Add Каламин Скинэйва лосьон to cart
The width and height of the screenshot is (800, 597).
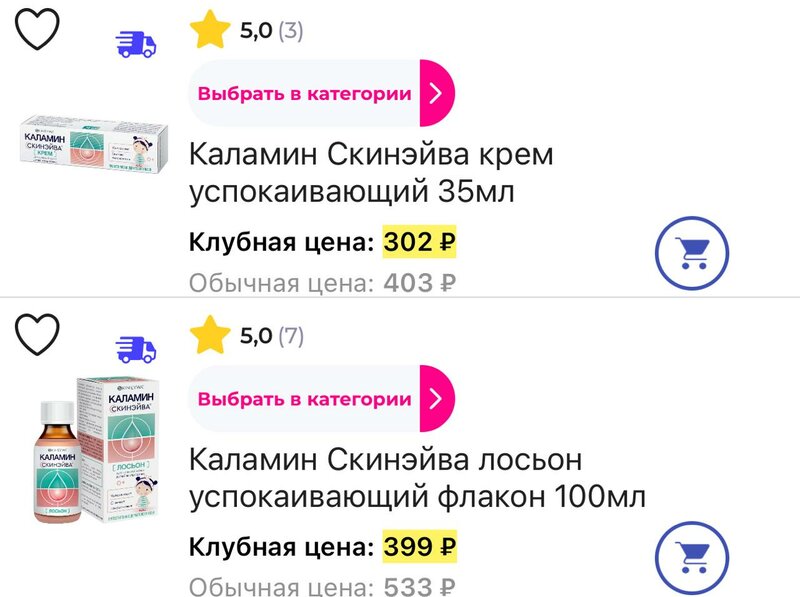click(692, 555)
